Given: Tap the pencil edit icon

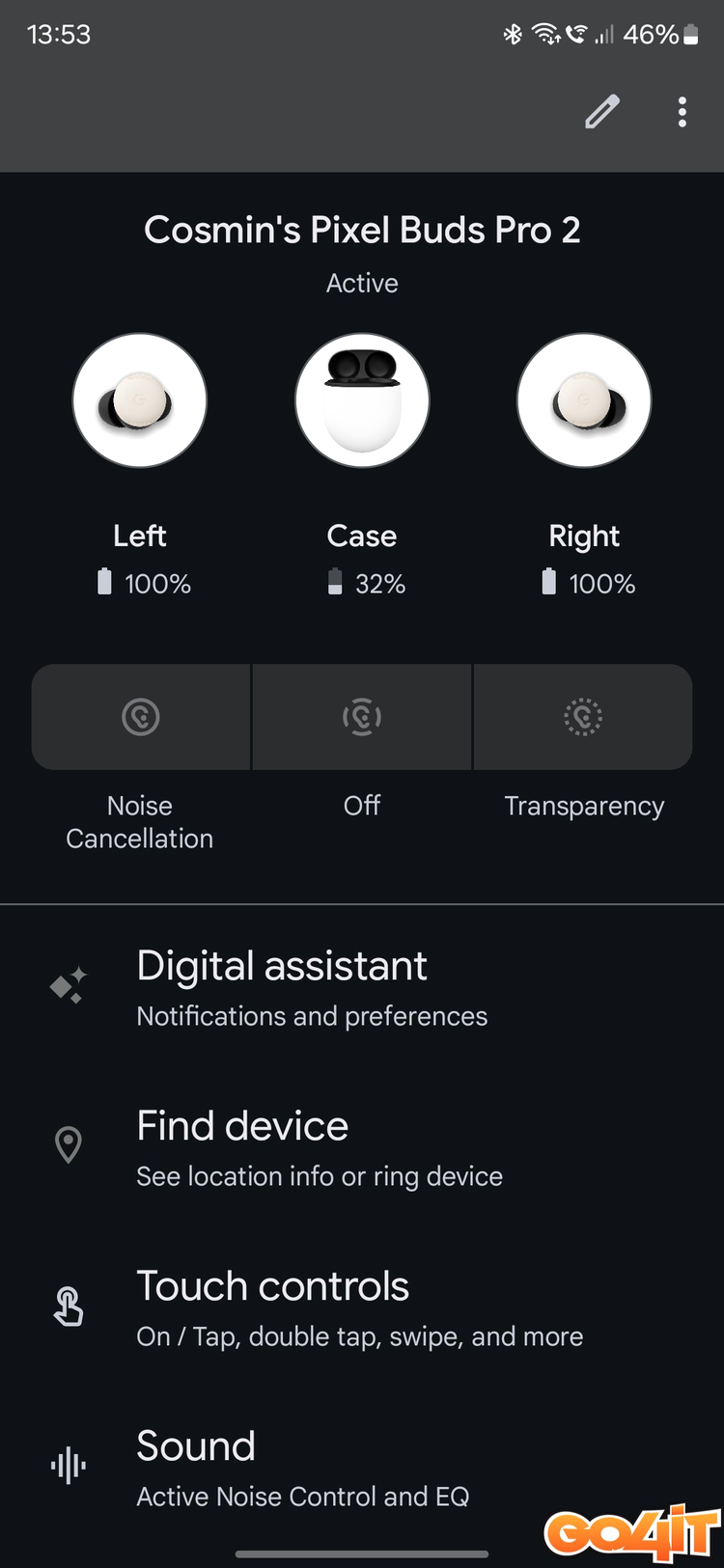Looking at the screenshot, I should click(x=601, y=113).
